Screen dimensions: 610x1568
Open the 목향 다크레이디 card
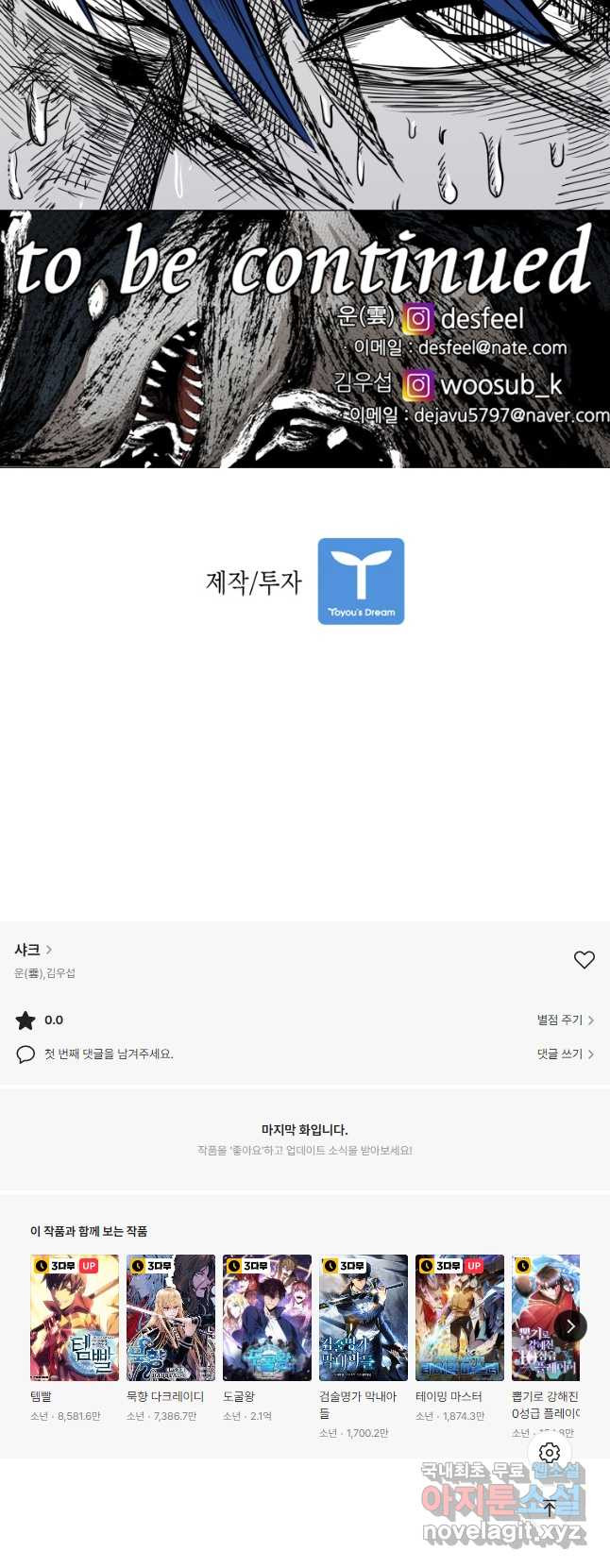171,1318
